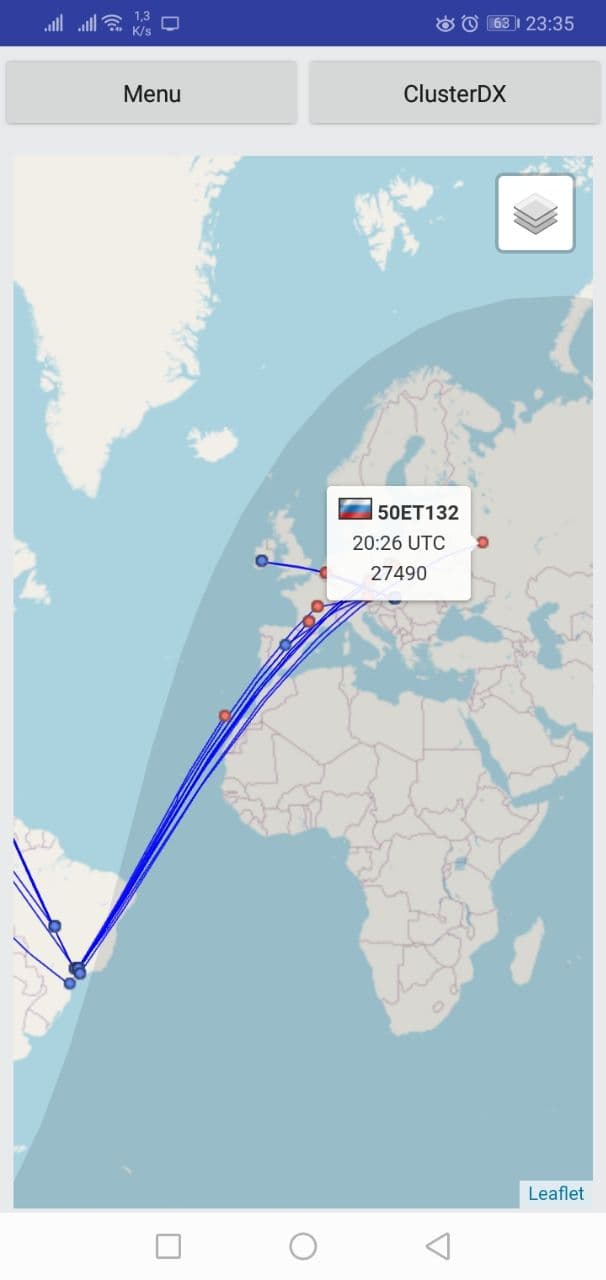Tap the red marker off northwest Africa
The image size is (606, 1280).
click(x=225, y=715)
